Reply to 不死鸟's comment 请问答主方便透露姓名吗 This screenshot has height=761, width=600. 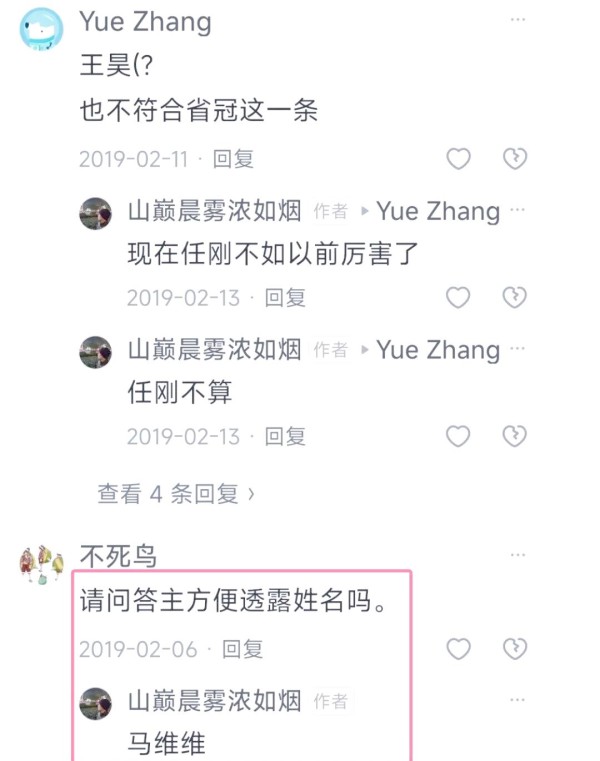(242, 650)
